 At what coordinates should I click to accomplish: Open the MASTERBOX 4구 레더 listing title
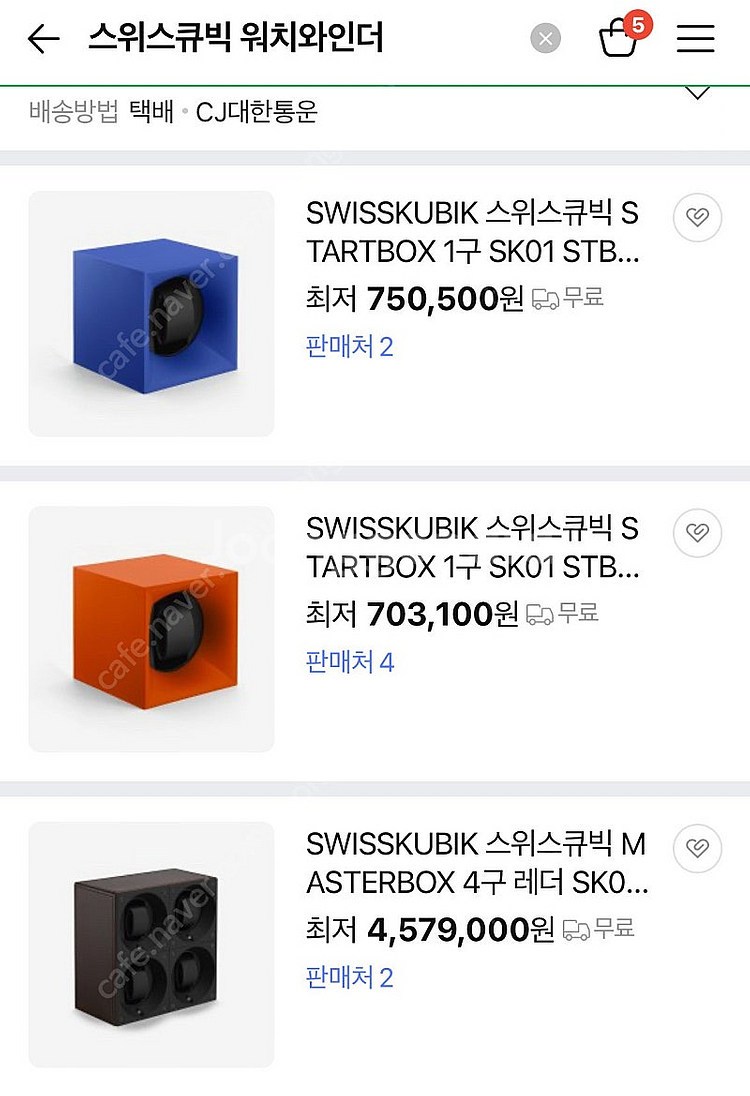pos(476,864)
